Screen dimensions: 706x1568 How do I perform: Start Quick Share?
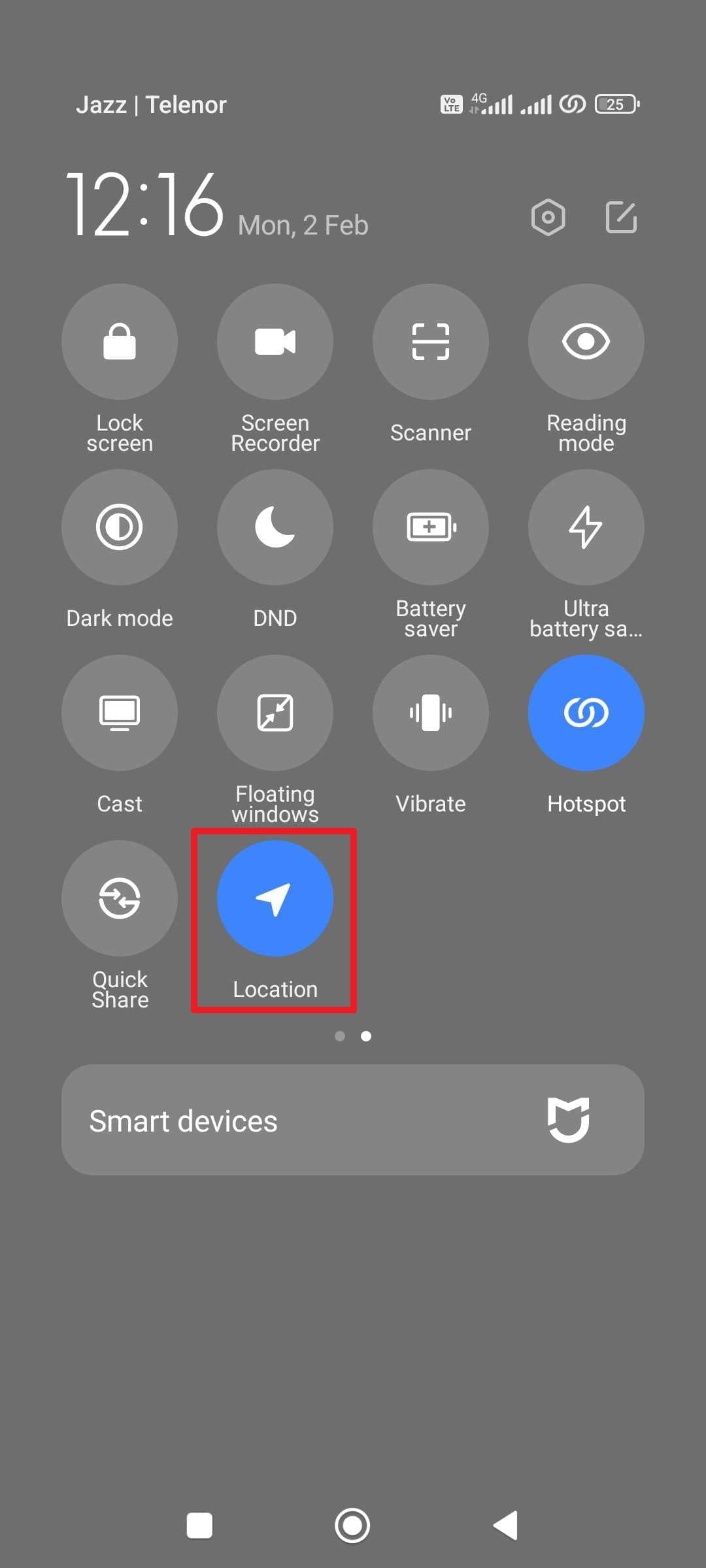[120, 898]
